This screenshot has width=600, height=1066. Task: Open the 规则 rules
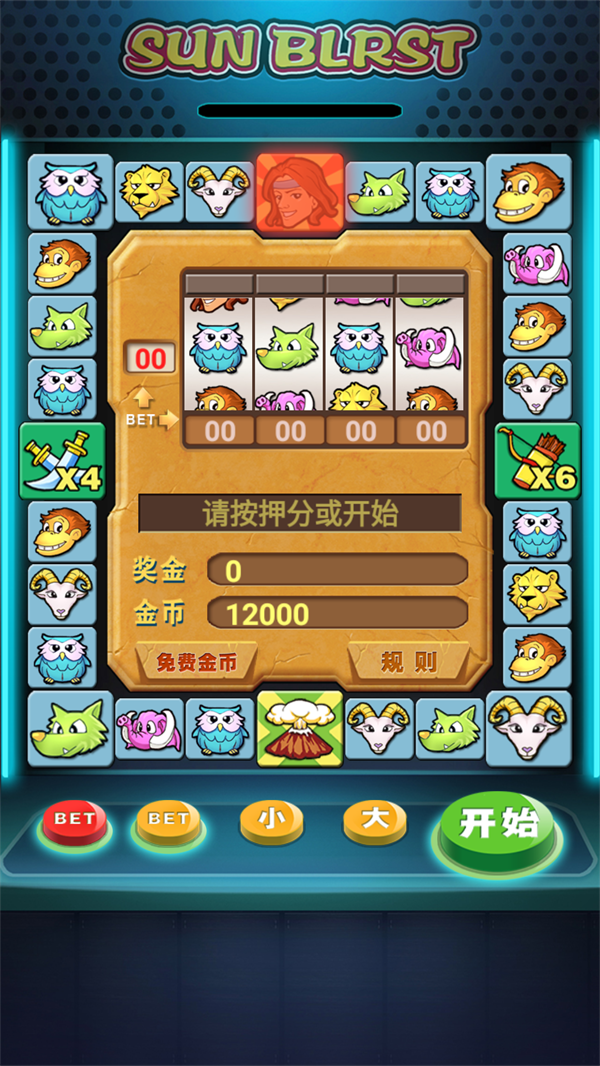pos(408,662)
